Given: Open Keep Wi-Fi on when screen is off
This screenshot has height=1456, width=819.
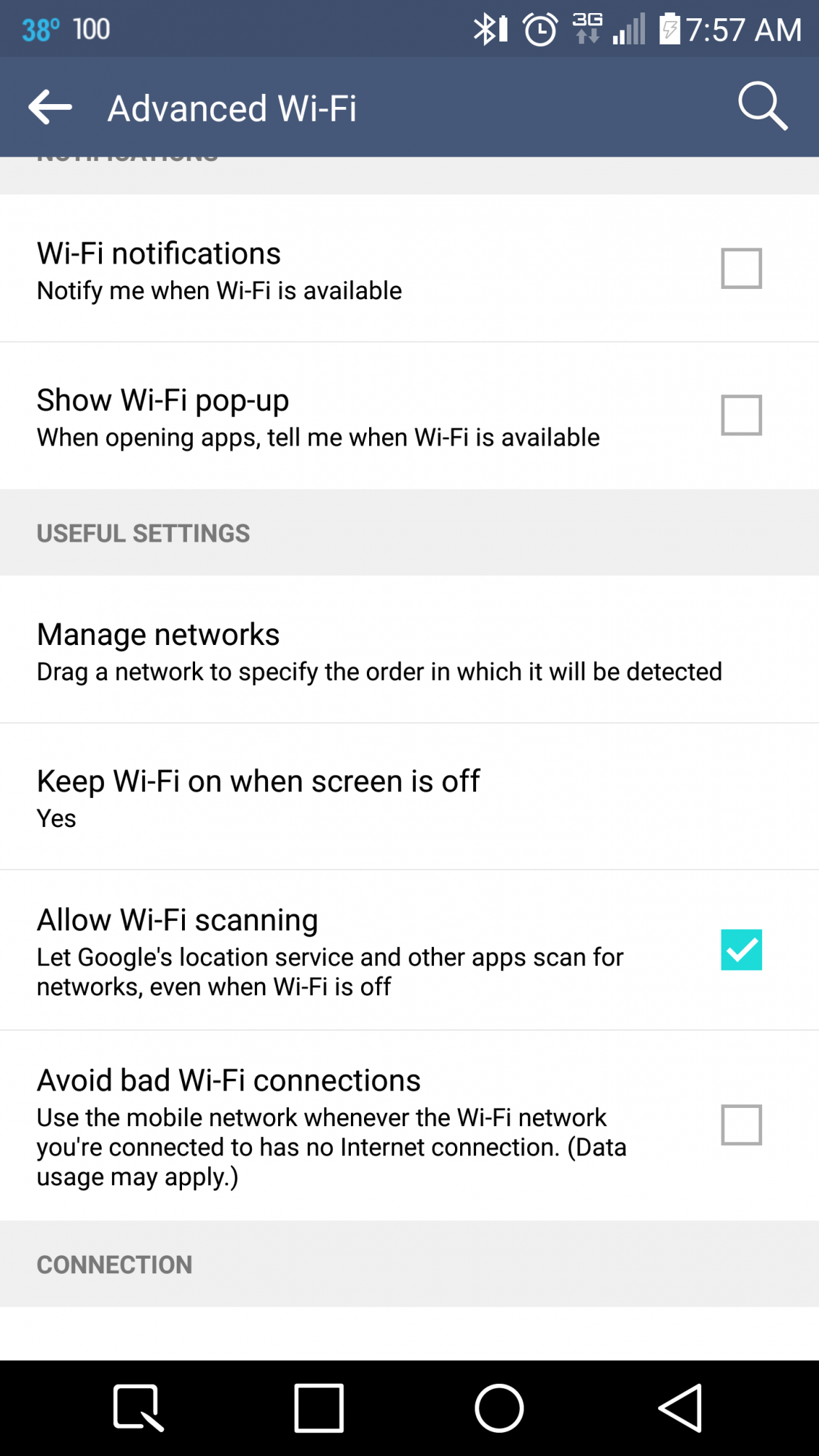Looking at the screenshot, I should (x=379, y=797).
